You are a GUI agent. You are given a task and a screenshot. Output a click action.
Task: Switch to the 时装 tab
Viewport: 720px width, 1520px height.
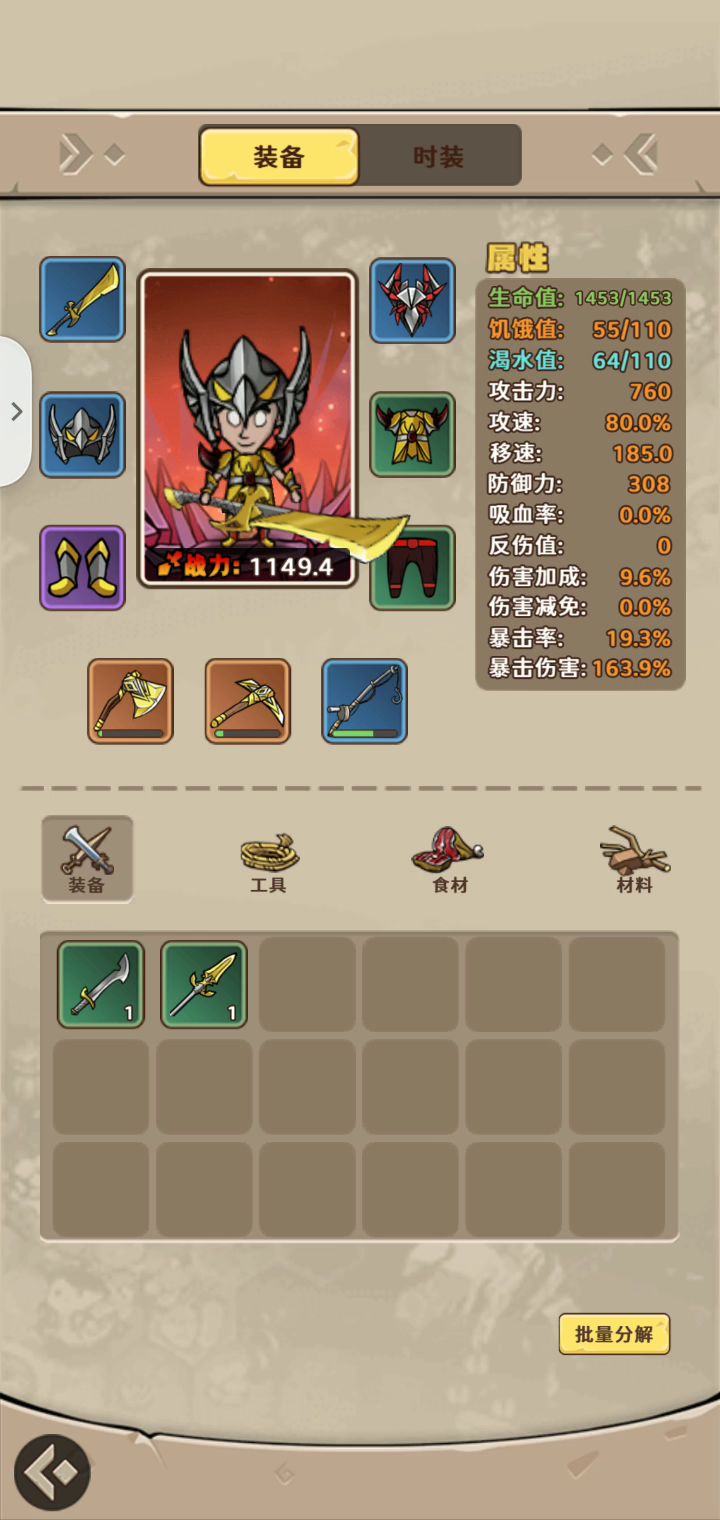coord(439,157)
